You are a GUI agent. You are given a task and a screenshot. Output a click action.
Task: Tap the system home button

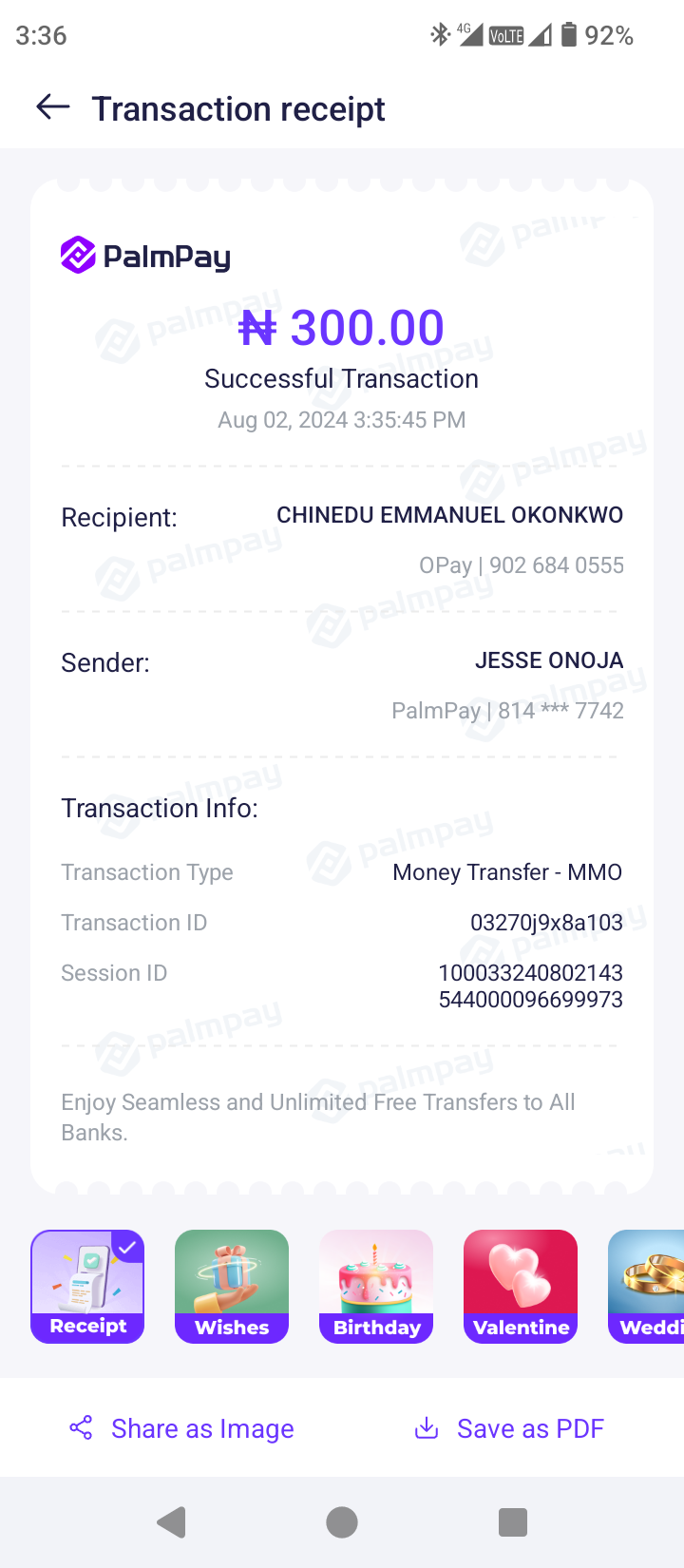click(x=342, y=1522)
